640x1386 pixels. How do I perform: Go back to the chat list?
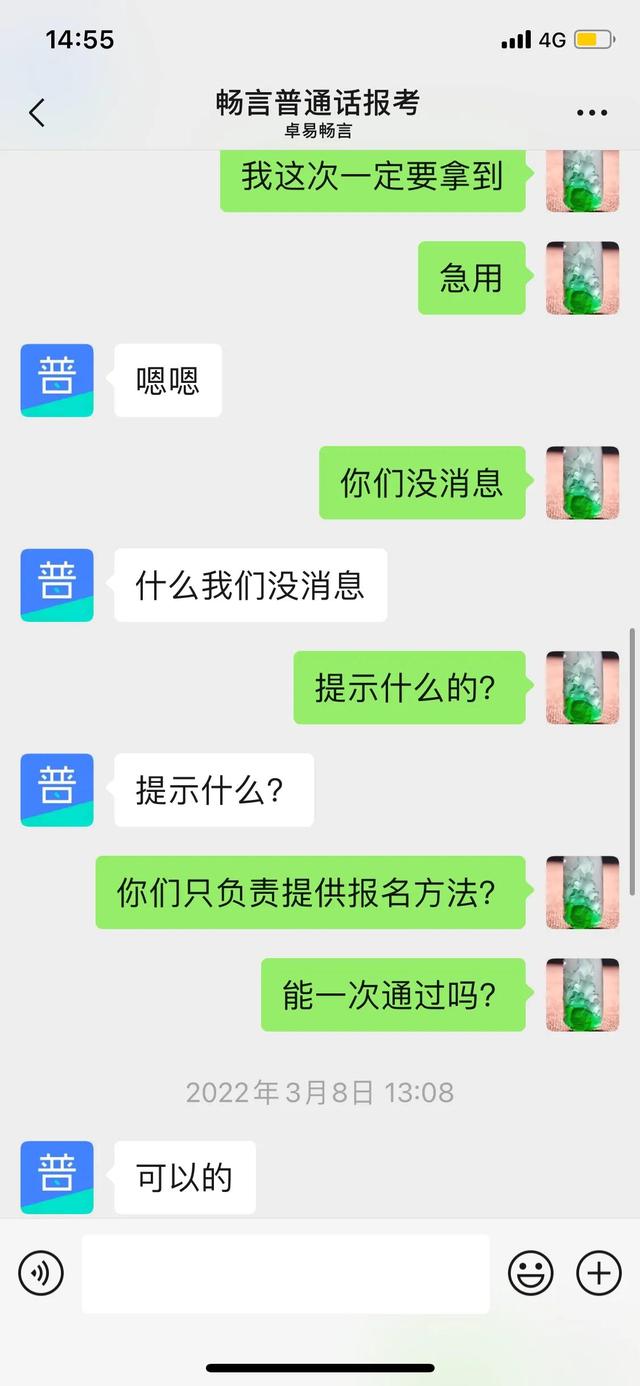coord(37,113)
